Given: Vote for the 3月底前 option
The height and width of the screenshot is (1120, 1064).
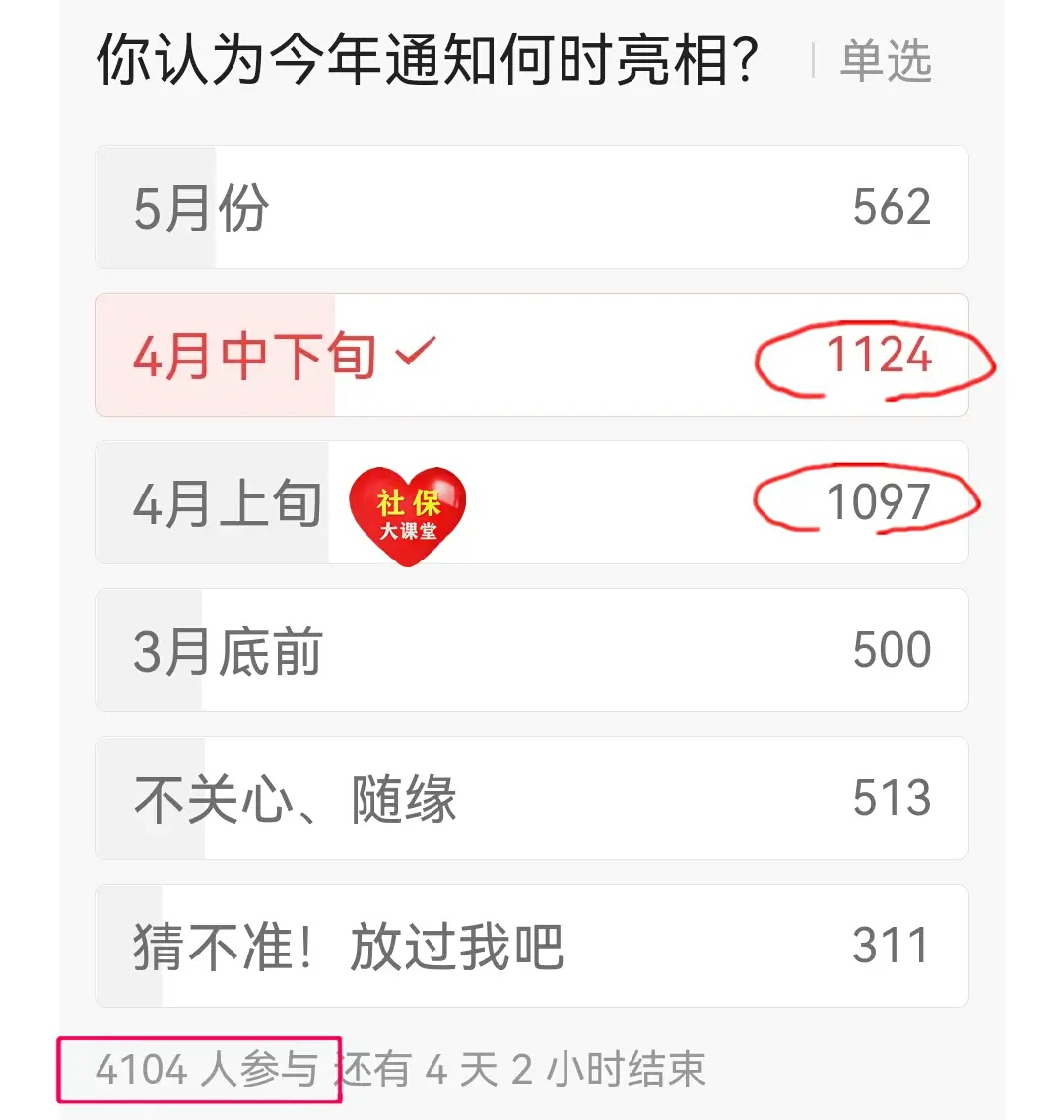Looking at the screenshot, I should pyautogui.click(x=532, y=650).
